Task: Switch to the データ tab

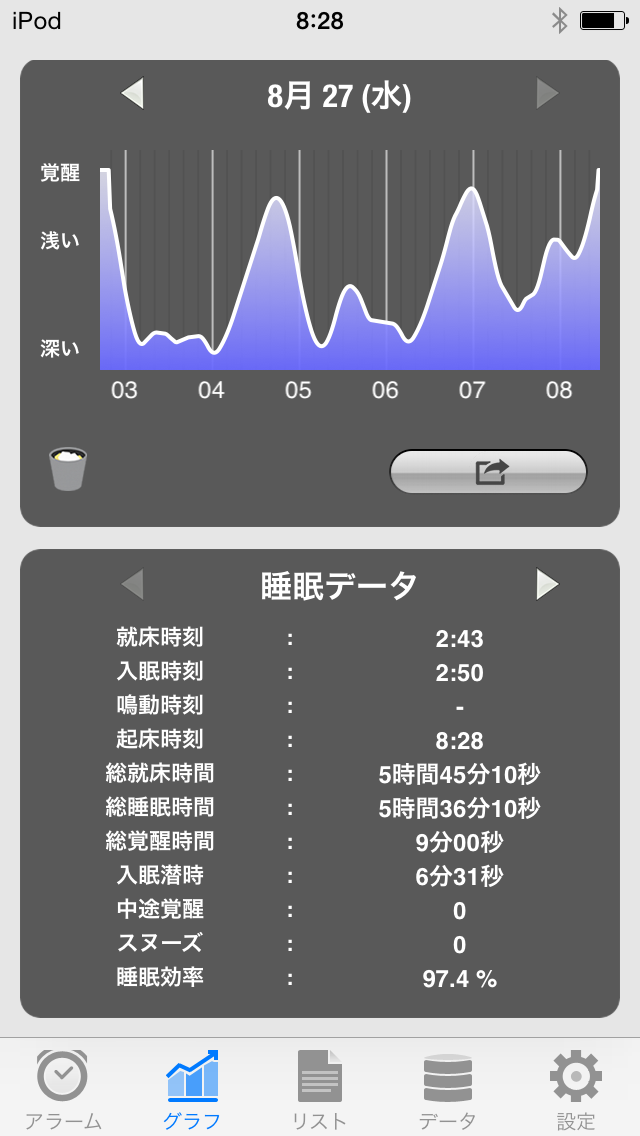Action: (447, 1088)
